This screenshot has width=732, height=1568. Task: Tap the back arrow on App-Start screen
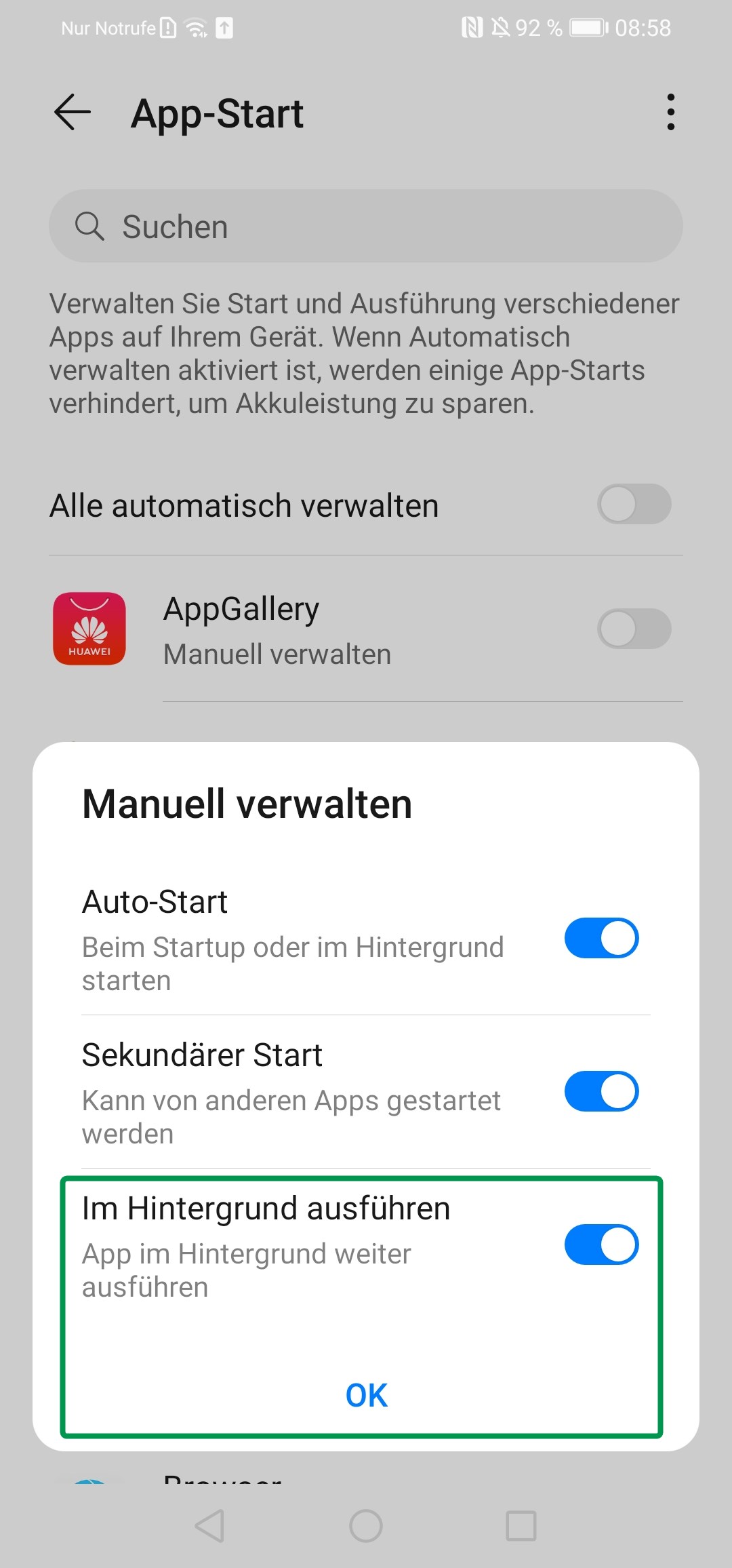[x=71, y=113]
